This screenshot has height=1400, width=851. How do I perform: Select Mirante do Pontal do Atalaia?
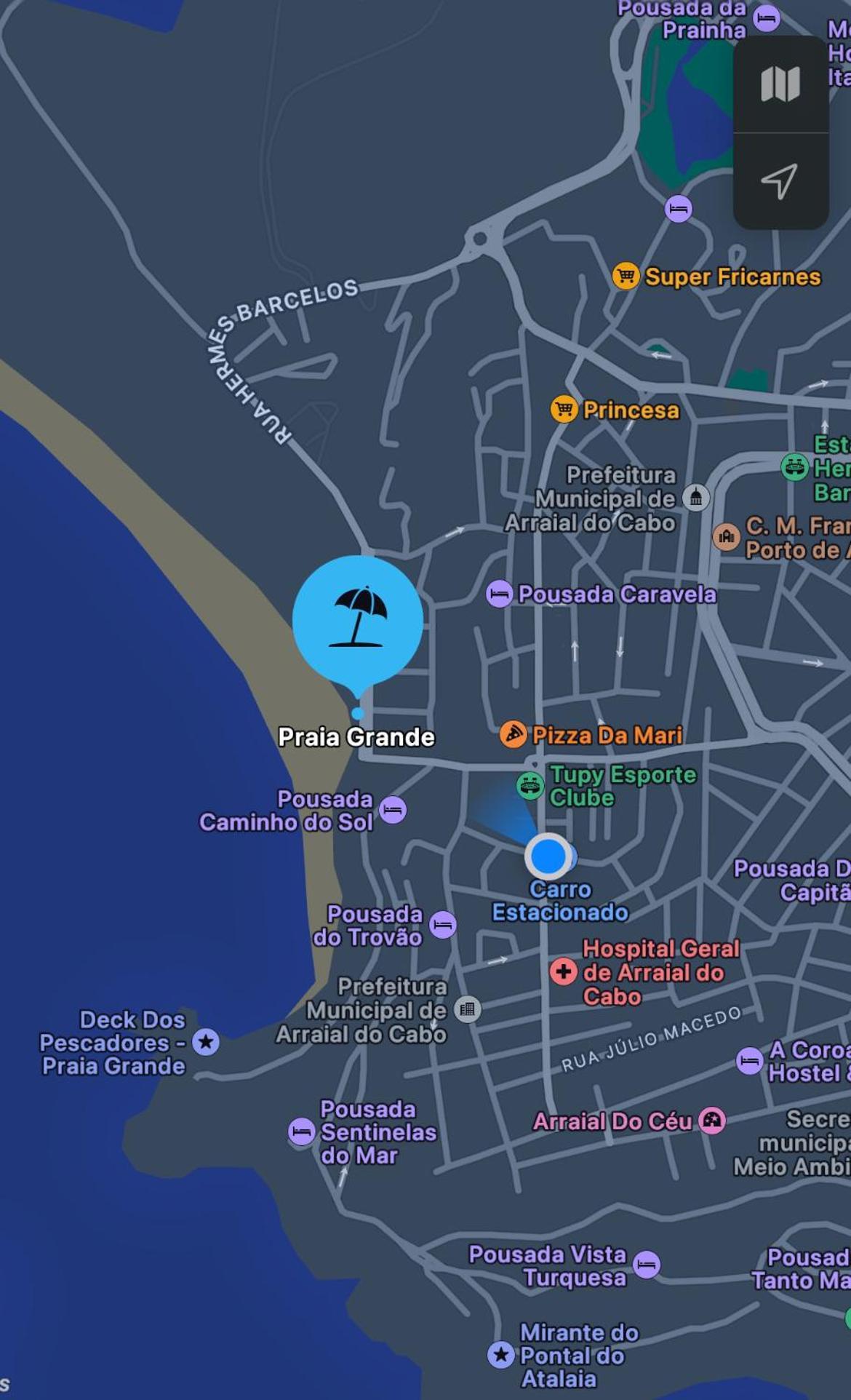click(x=500, y=1355)
